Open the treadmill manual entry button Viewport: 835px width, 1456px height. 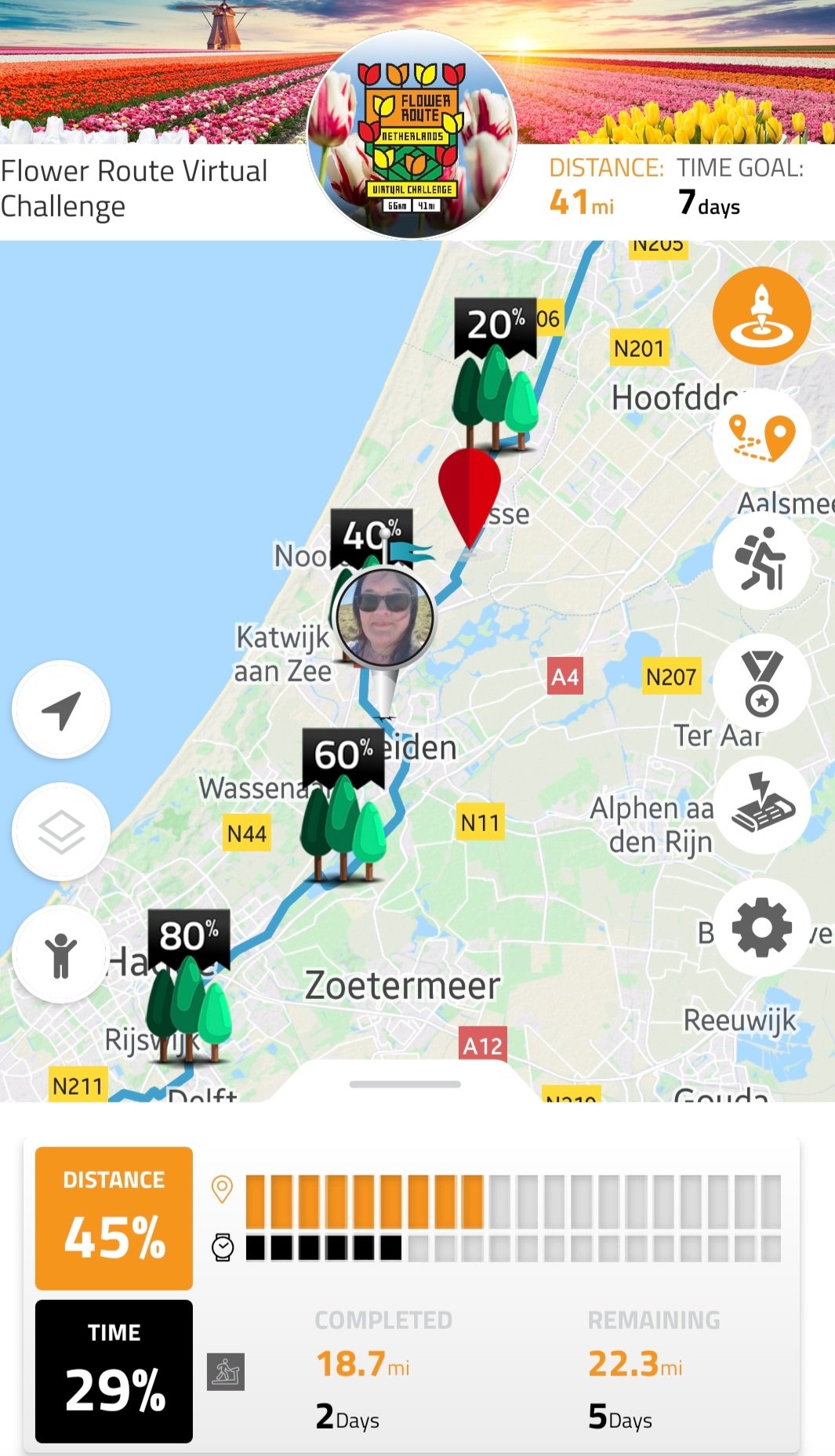[761, 804]
